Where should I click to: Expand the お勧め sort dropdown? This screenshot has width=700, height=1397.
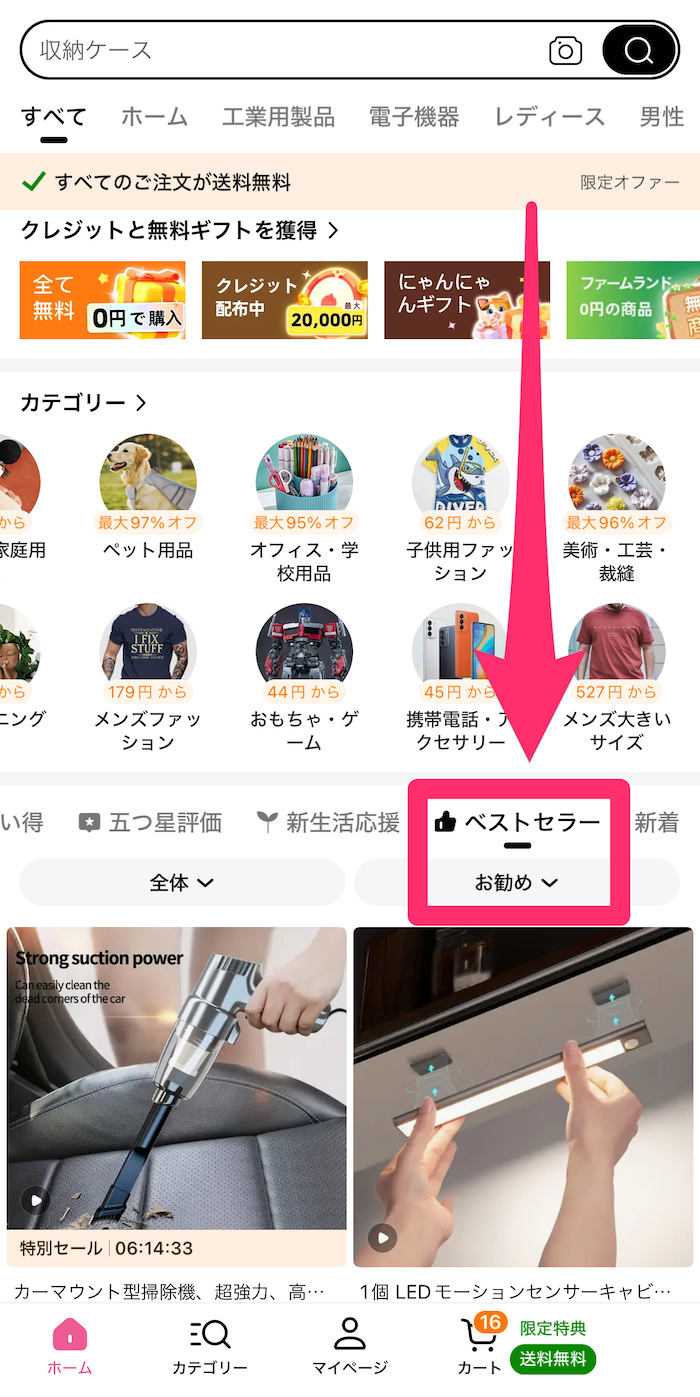[516, 882]
